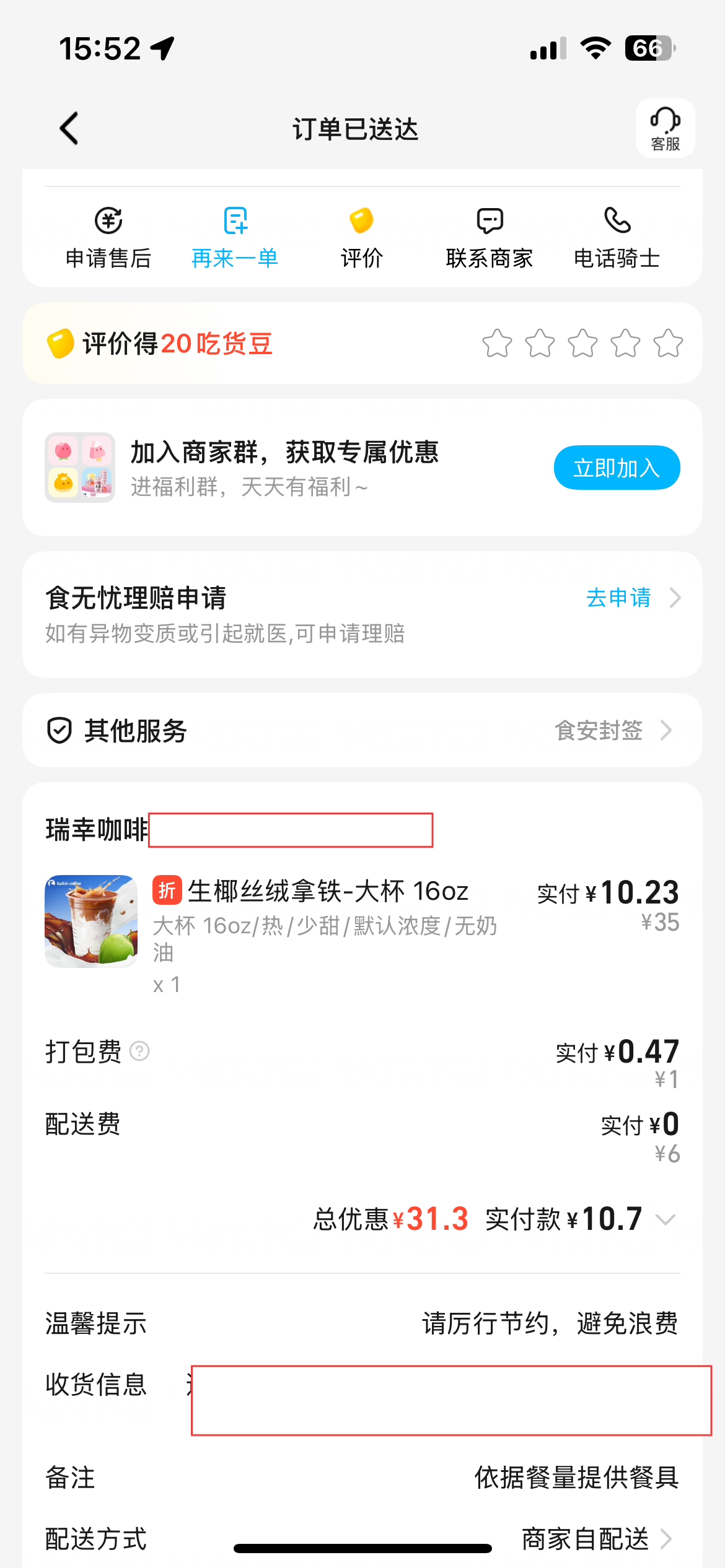Select 再来一单 to reorder
Image resolution: width=725 pixels, height=1568 pixels.
pyautogui.click(x=235, y=238)
